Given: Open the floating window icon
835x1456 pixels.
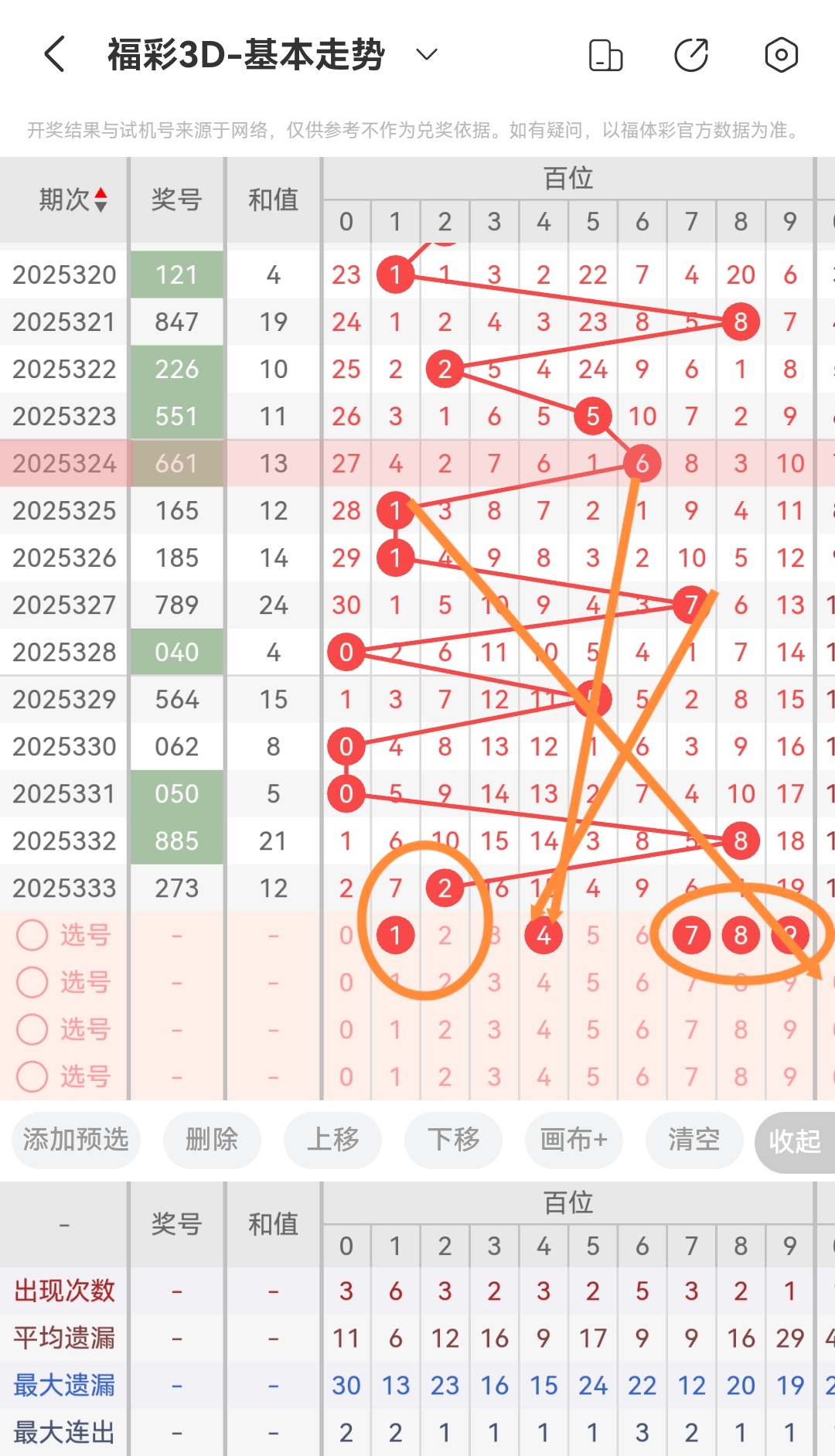Looking at the screenshot, I should coord(606,54).
